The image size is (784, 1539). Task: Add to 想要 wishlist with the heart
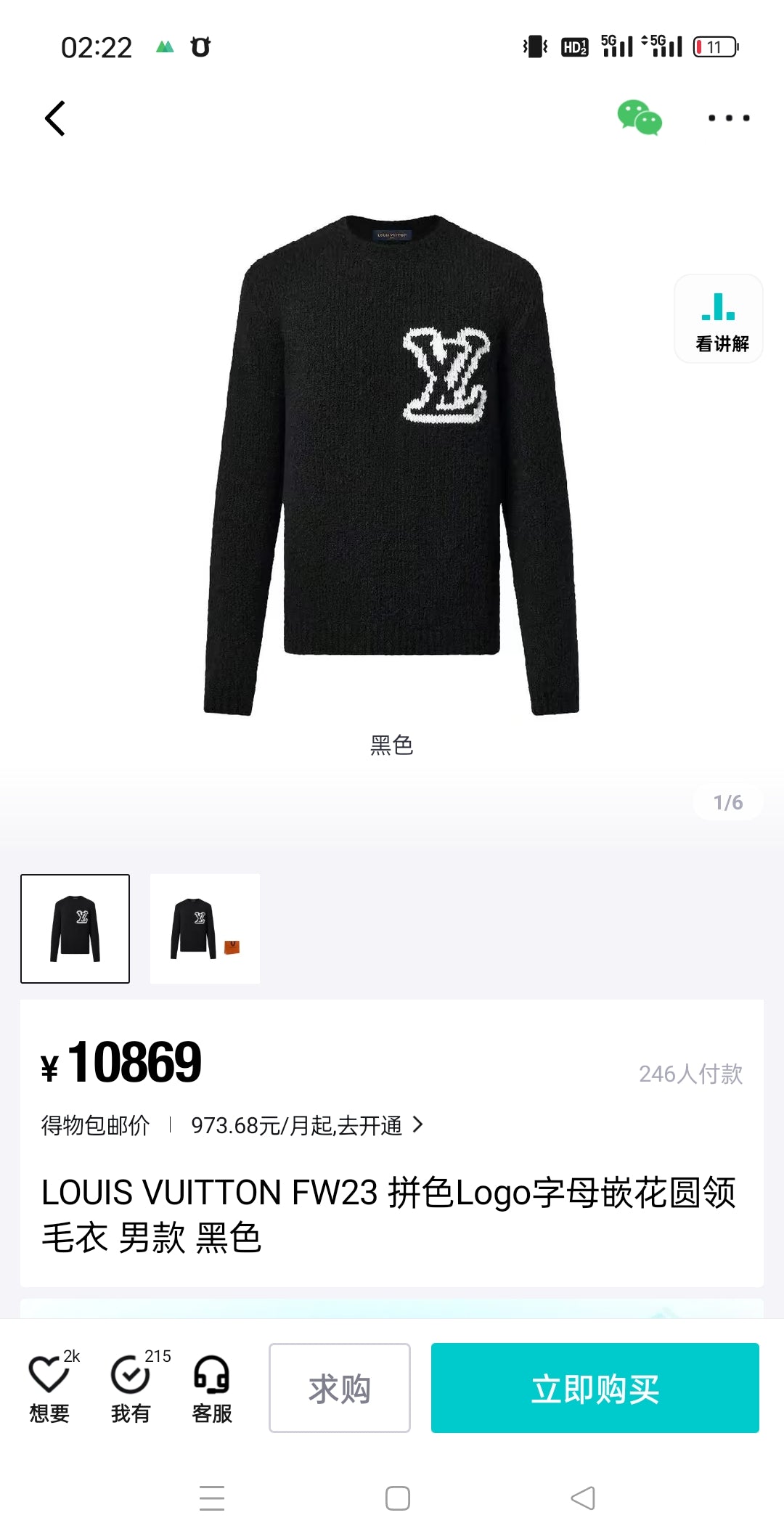point(49,1387)
